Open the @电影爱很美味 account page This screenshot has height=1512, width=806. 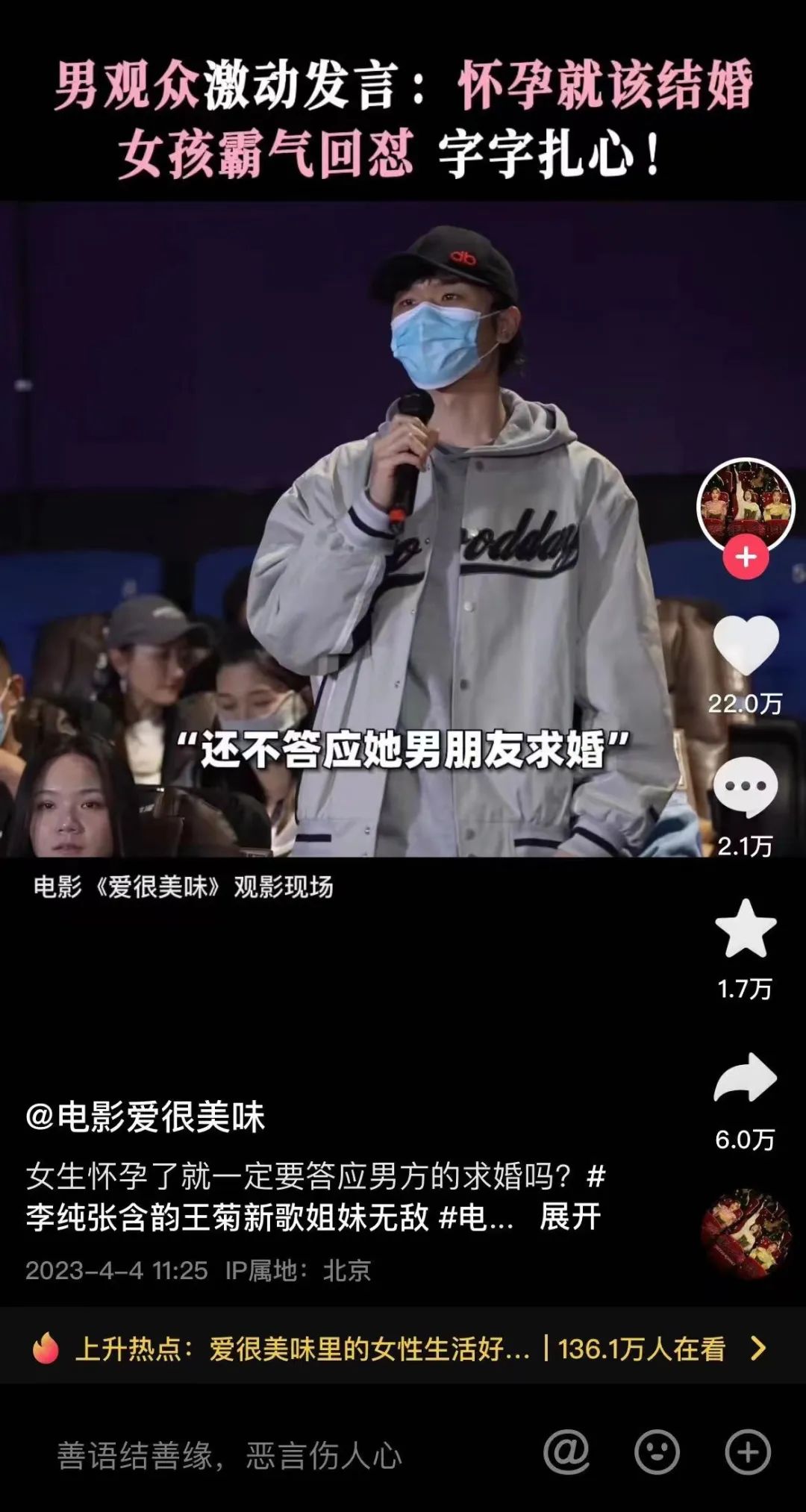click(x=146, y=1117)
